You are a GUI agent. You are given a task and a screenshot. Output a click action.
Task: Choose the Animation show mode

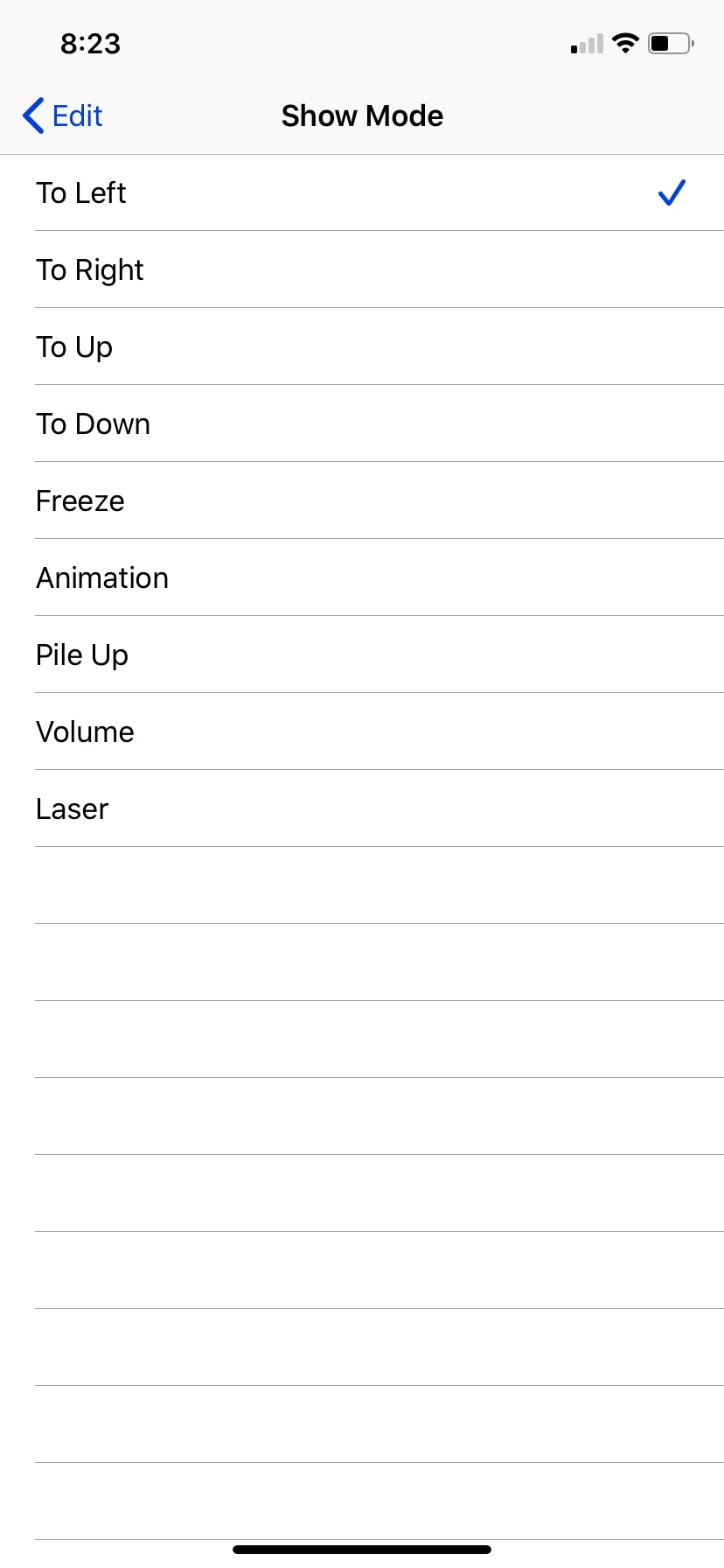pyautogui.click(x=362, y=577)
